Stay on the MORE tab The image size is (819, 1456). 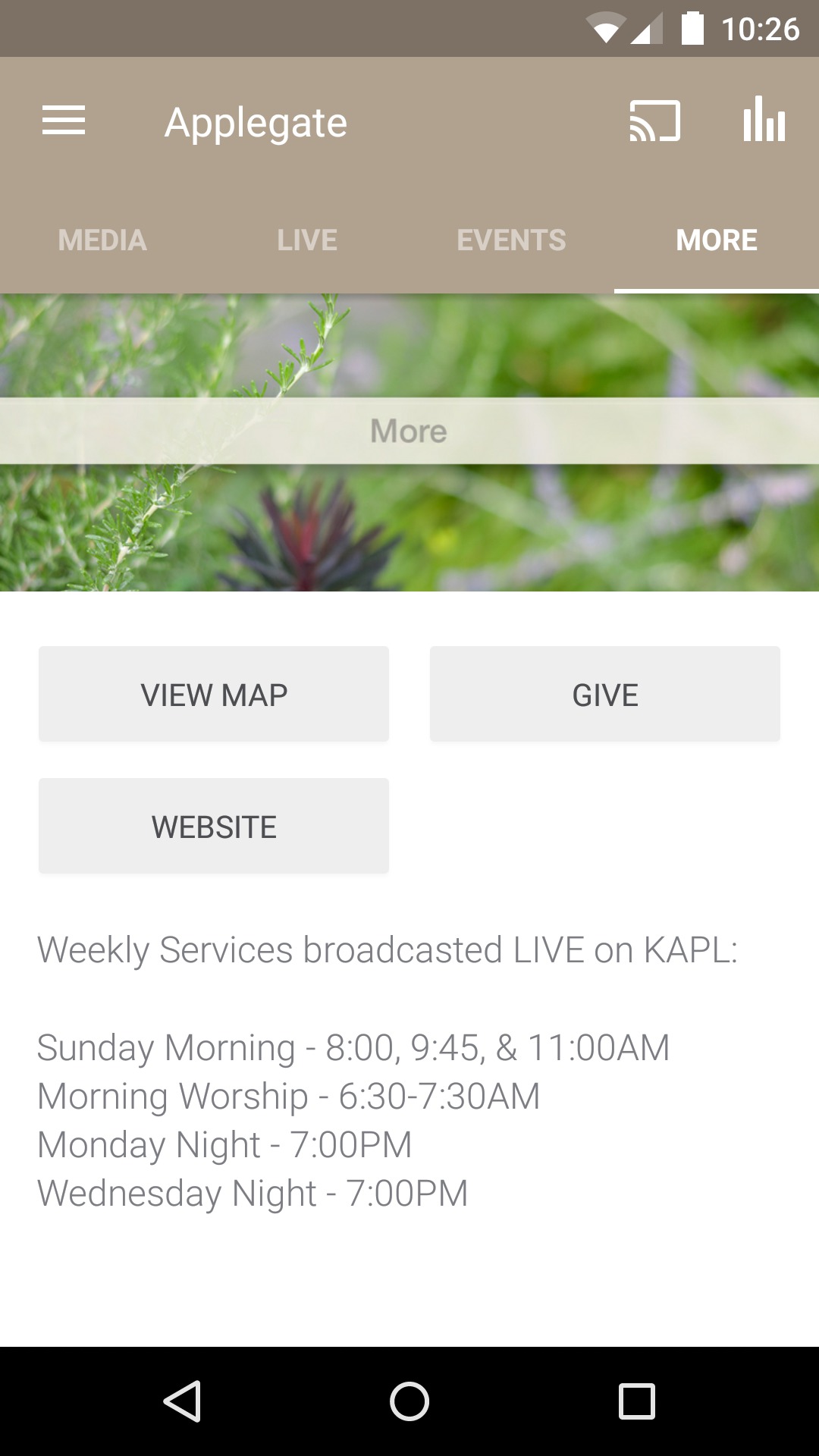[x=716, y=240]
